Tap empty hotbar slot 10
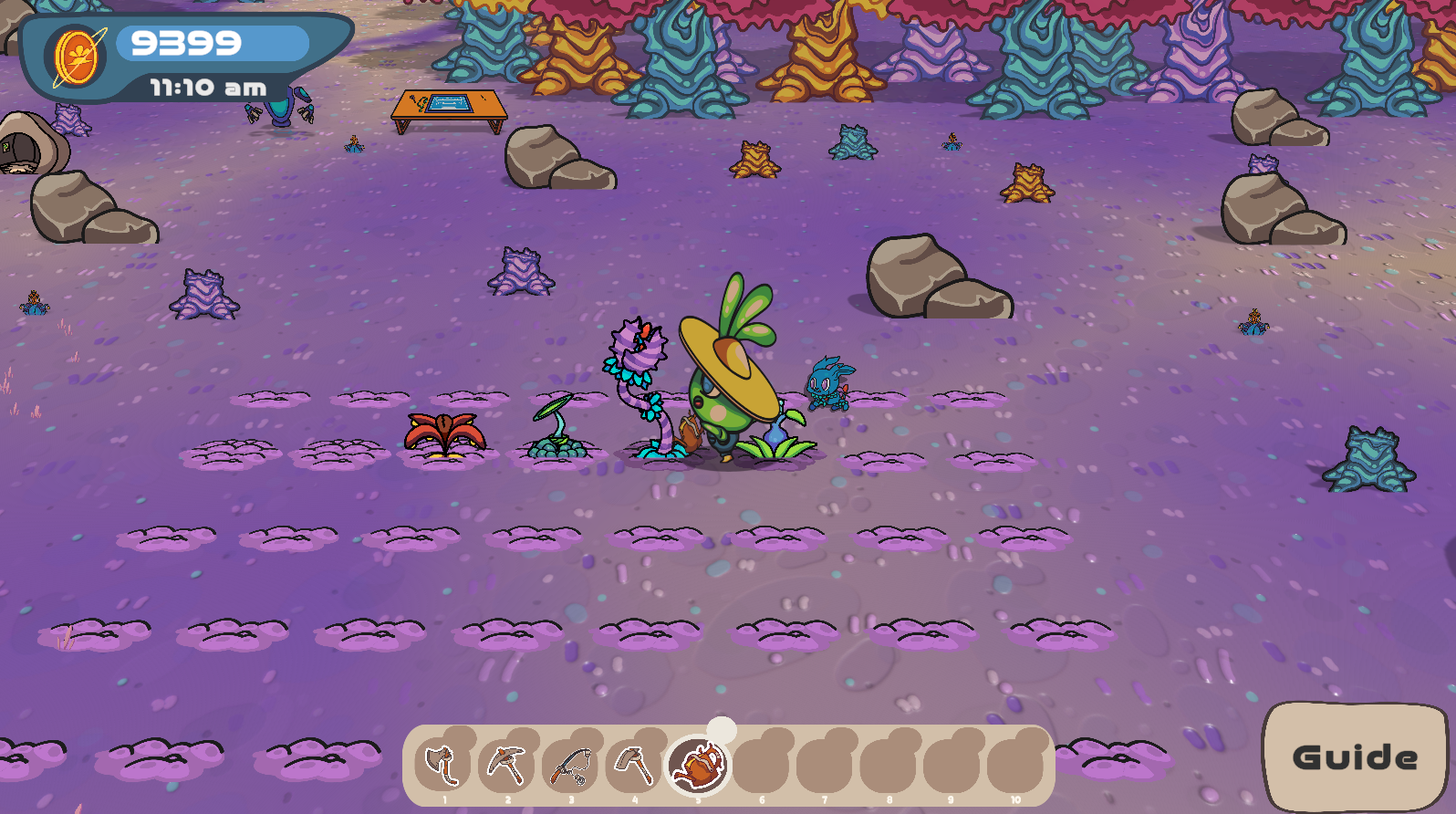The image size is (1456, 814). coord(1015,765)
